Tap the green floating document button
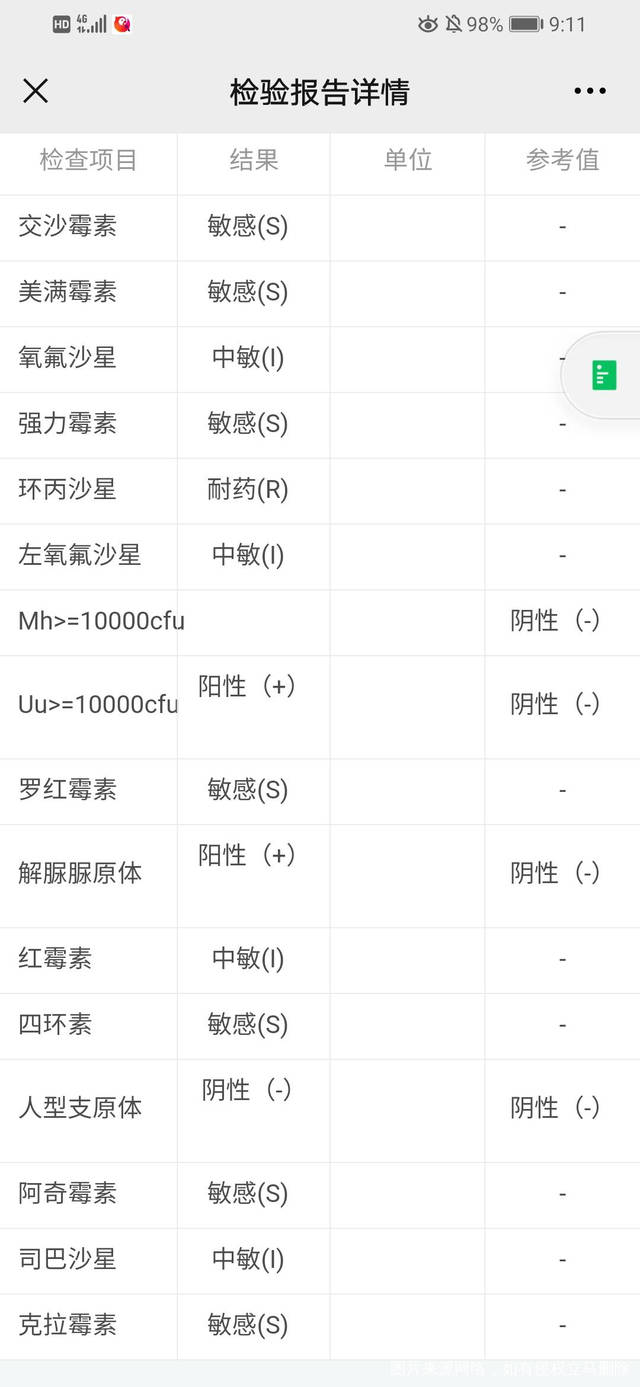Screen dimensions: 640x1387 click(604, 375)
